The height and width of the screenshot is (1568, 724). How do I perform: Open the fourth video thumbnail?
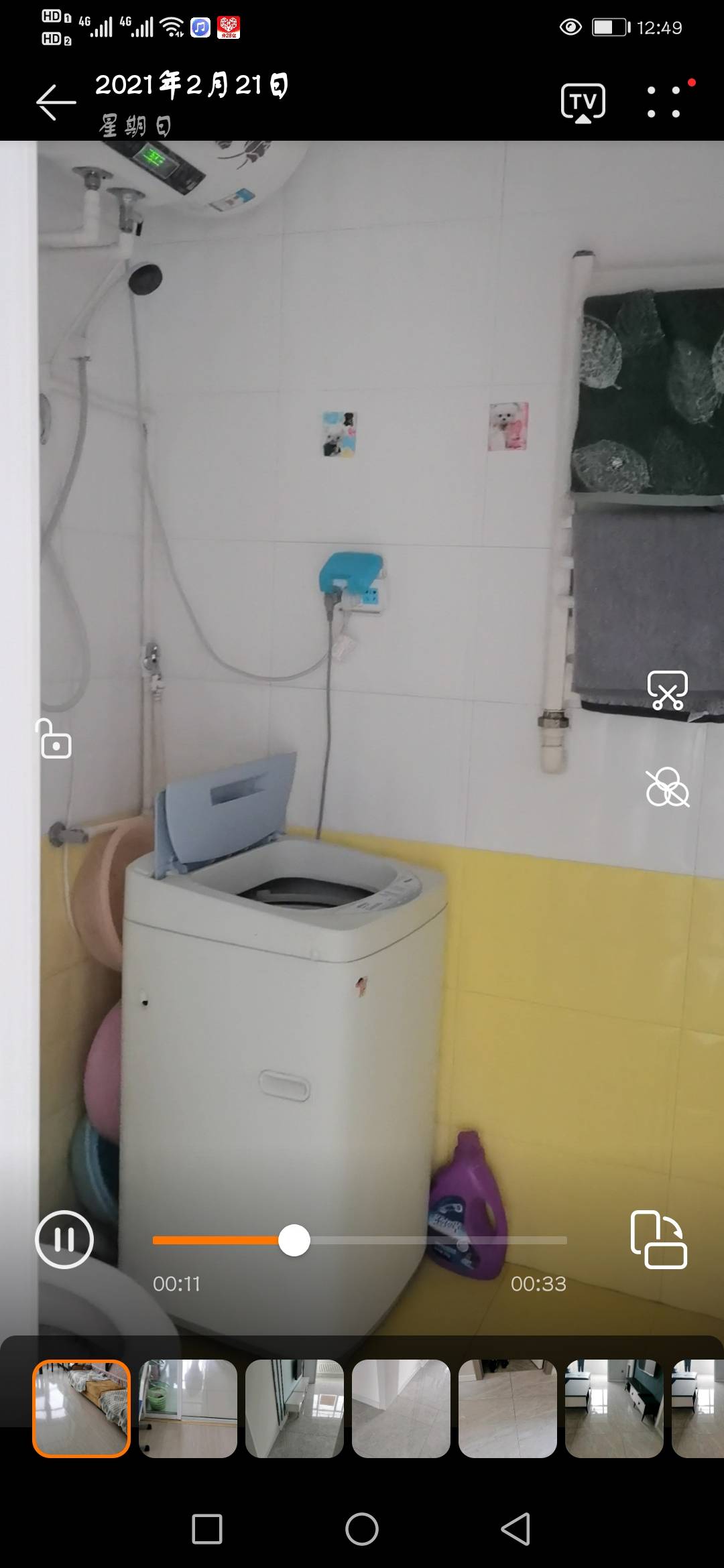click(x=401, y=1408)
